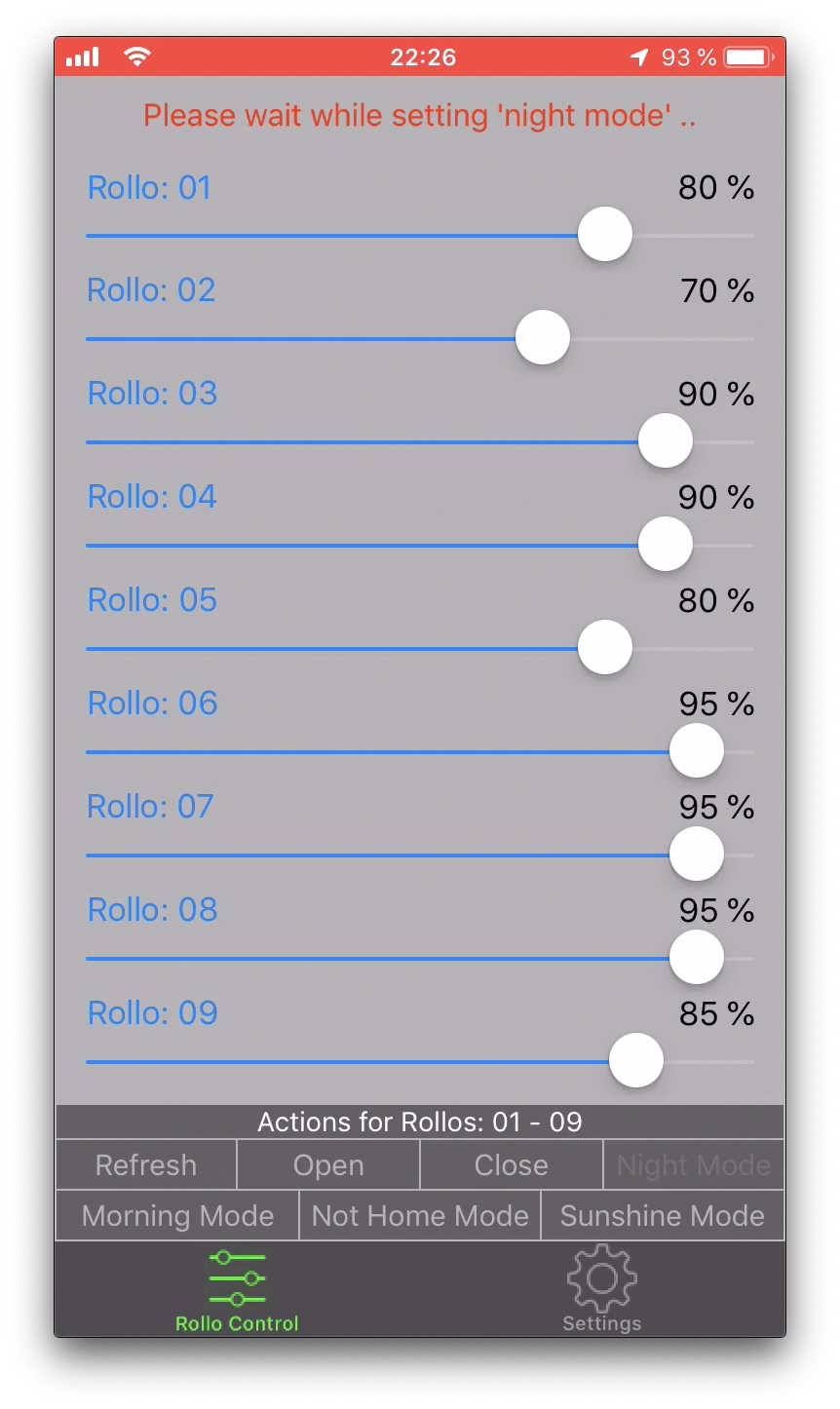Screen dimensions: 840x1409
Task: Activate Not Home Mode
Action: pos(420,1215)
